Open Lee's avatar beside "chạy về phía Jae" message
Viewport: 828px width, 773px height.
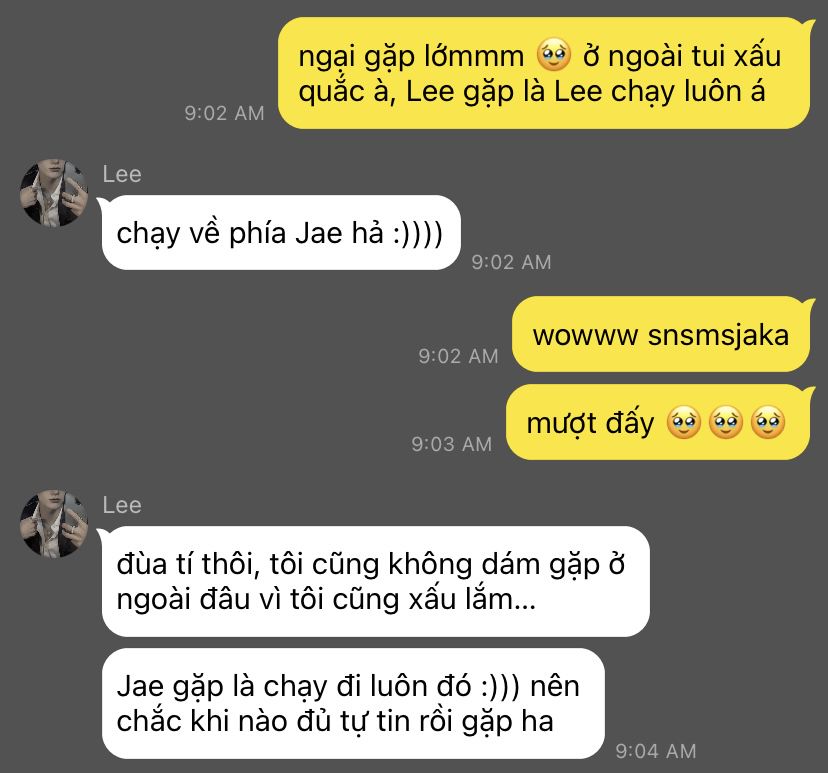[54, 193]
